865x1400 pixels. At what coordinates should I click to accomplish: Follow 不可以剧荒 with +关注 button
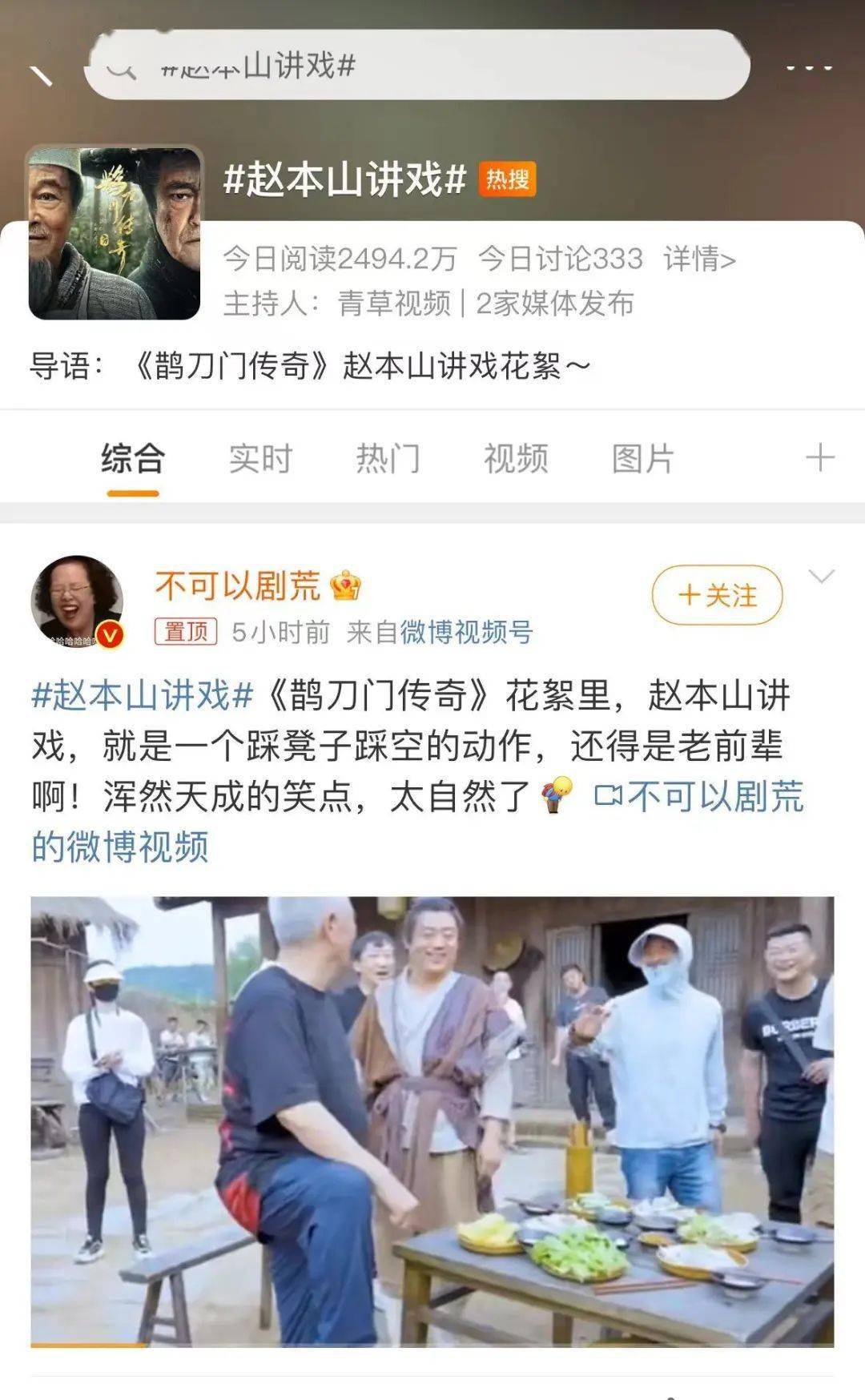[717, 595]
